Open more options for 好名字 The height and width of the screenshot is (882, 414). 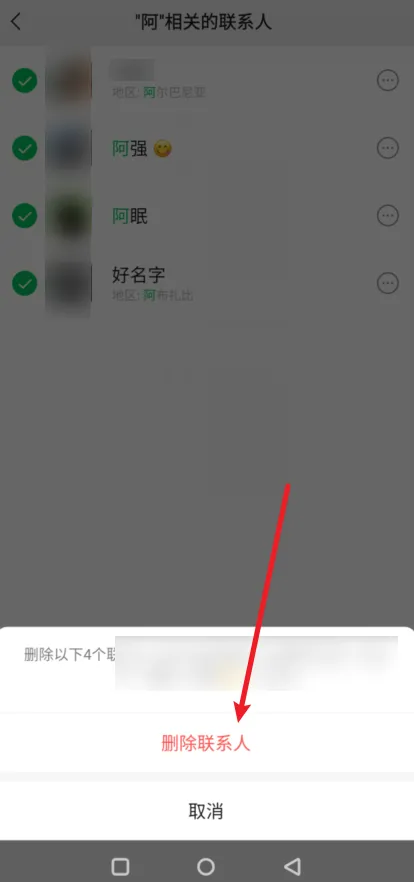pyautogui.click(x=388, y=284)
